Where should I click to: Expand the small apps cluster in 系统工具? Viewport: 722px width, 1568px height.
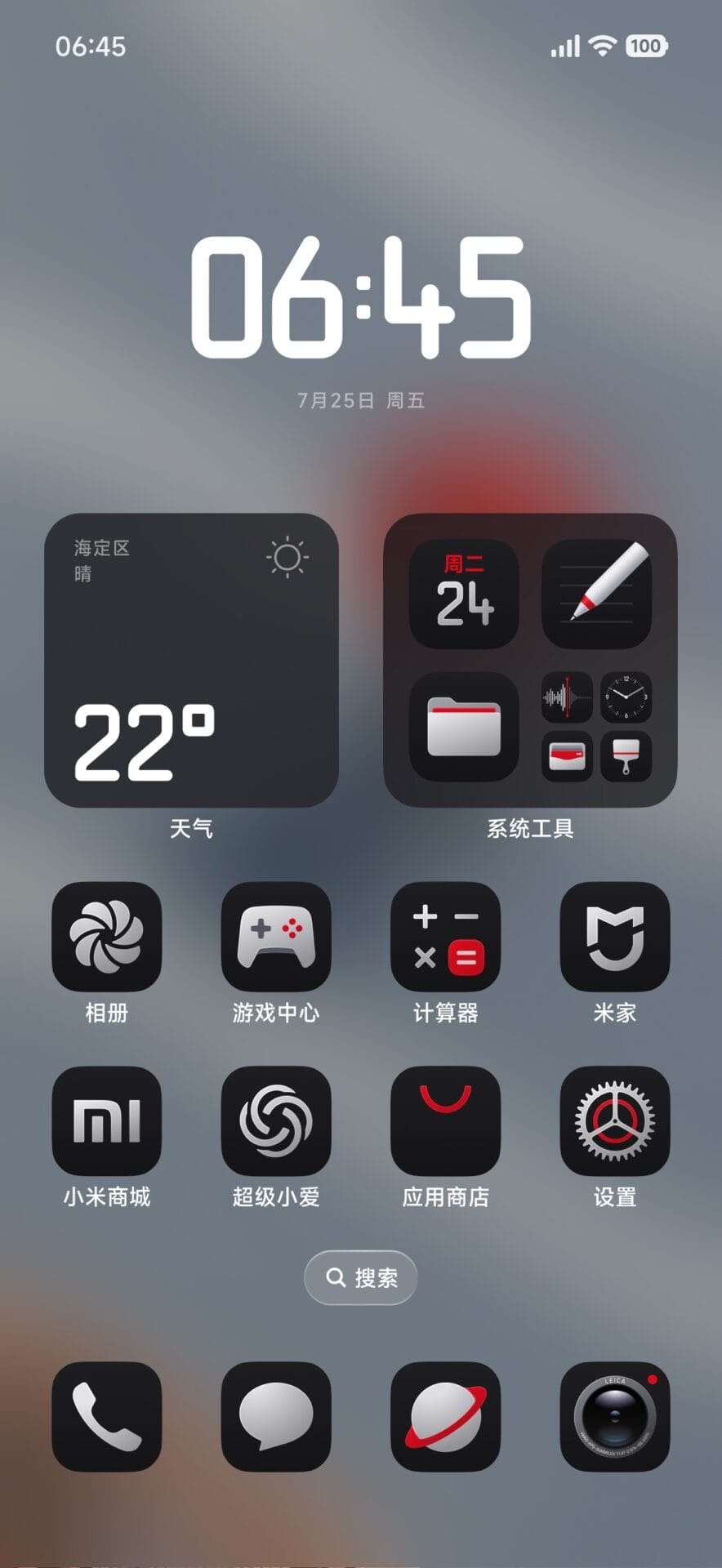[596, 726]
